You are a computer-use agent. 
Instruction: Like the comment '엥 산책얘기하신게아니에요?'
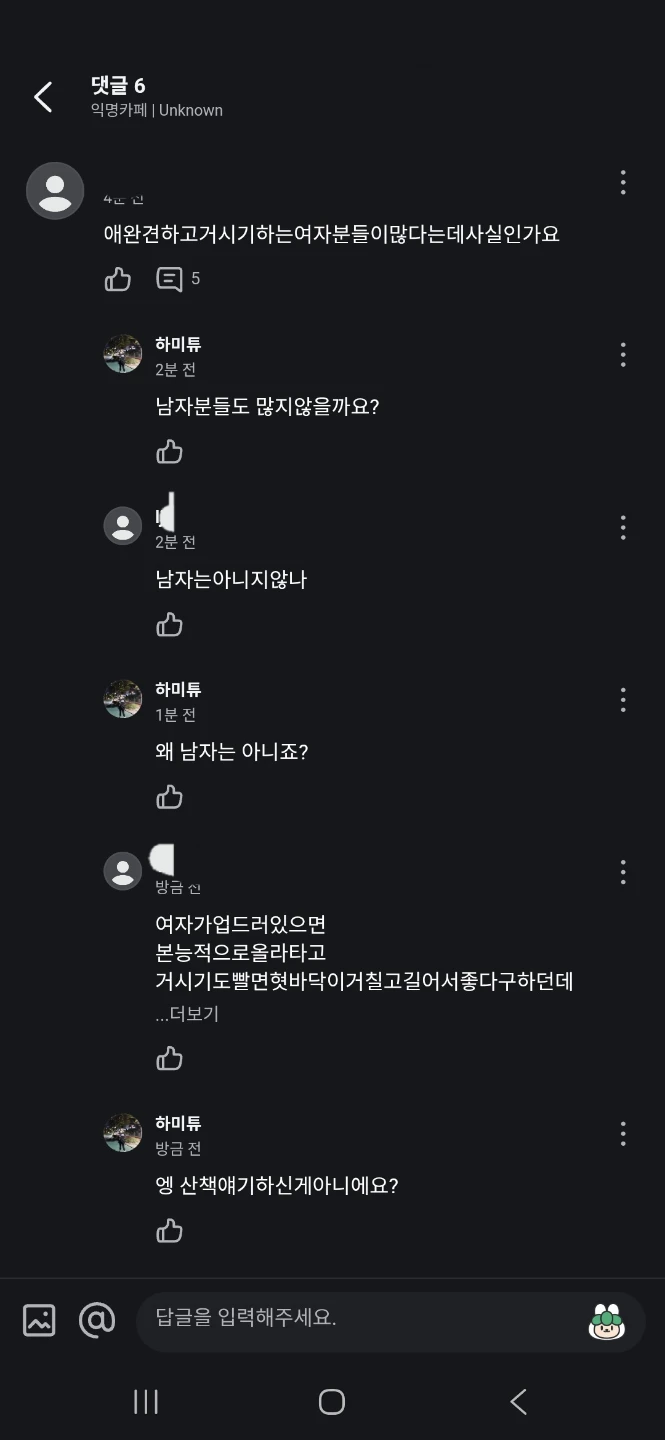pyautogui.click(x=170, y=1231)
